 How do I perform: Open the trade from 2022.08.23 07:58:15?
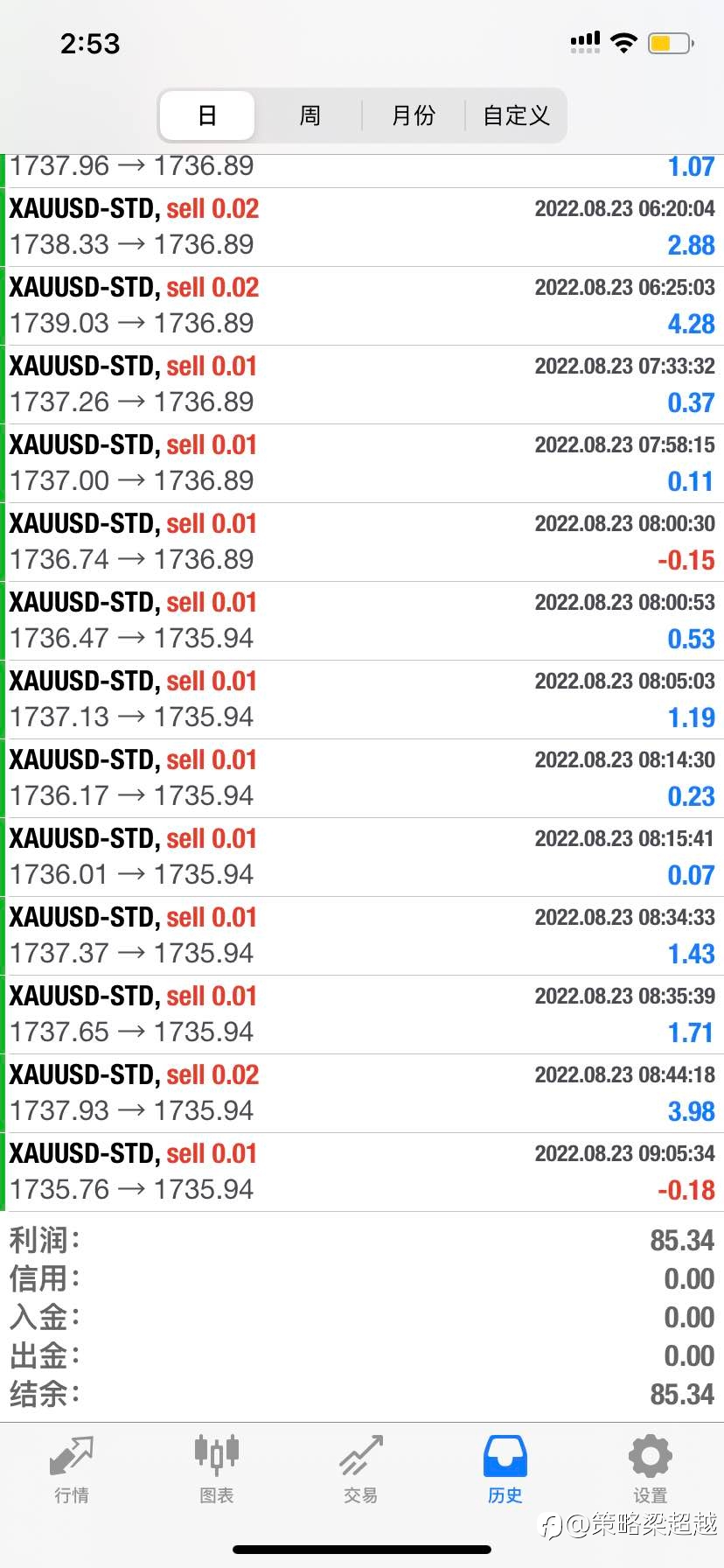[362, 464]
